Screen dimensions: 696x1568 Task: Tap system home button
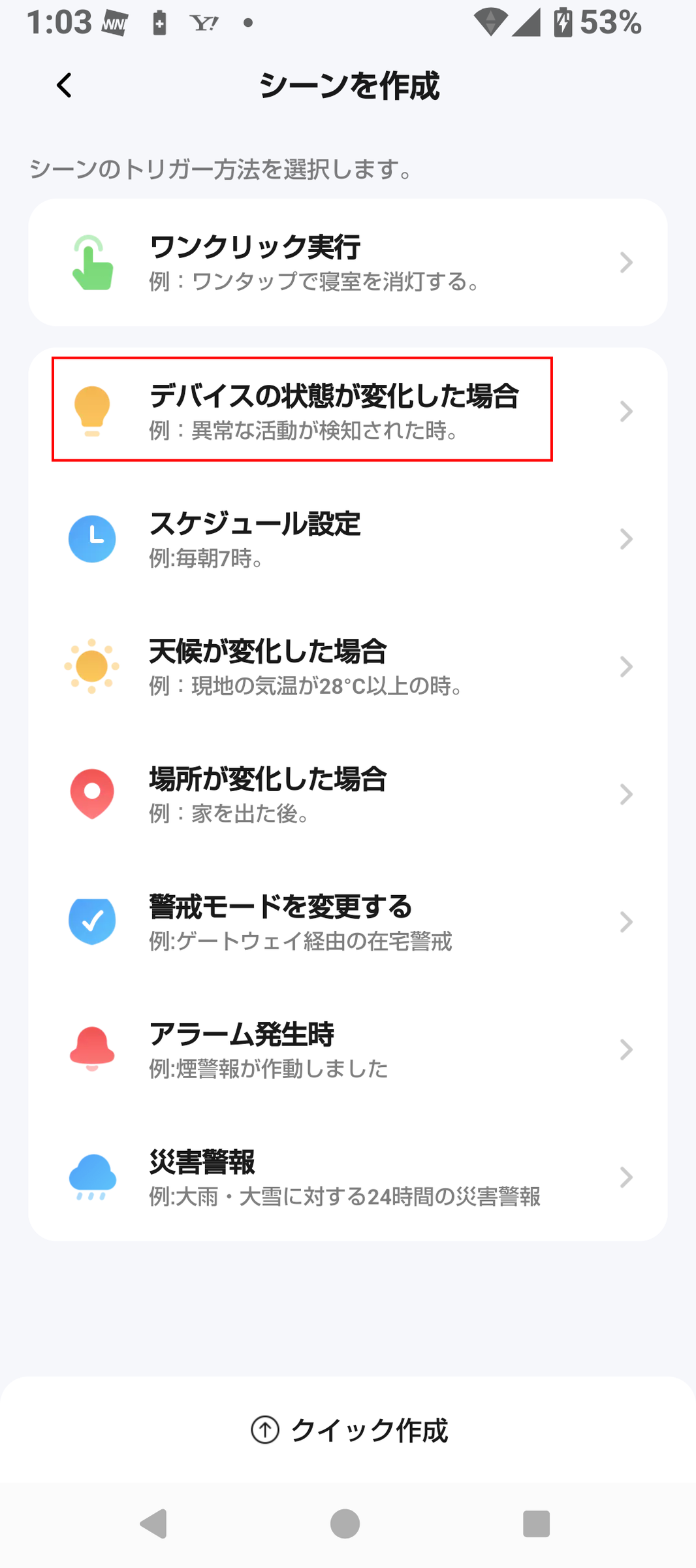345,1524
